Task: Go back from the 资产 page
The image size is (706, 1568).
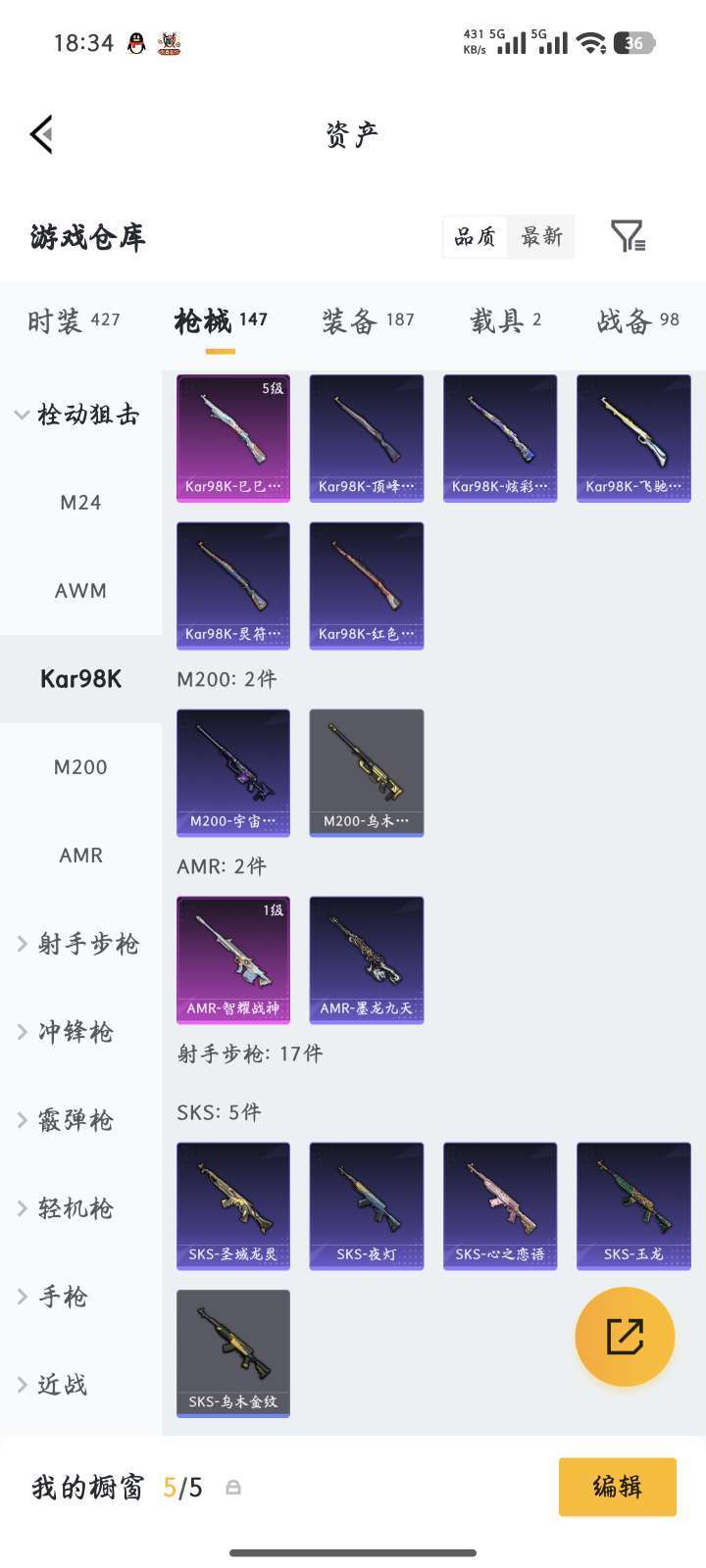Action: pyautogui.click(x=41, y=134)
